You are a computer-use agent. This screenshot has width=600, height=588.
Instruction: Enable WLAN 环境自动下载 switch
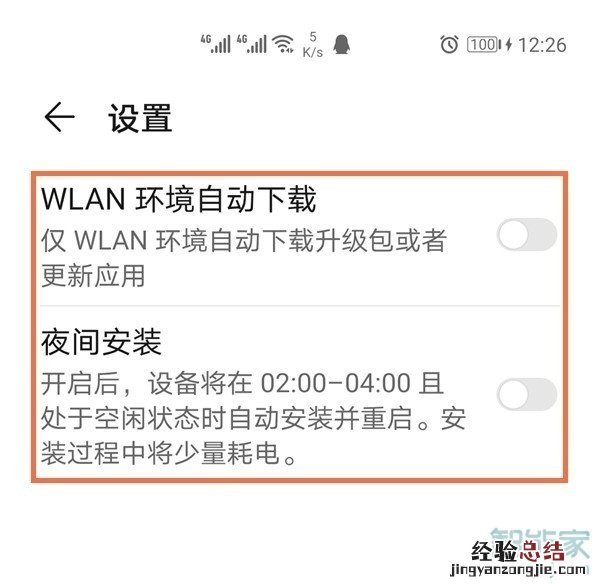pos(527,236)
